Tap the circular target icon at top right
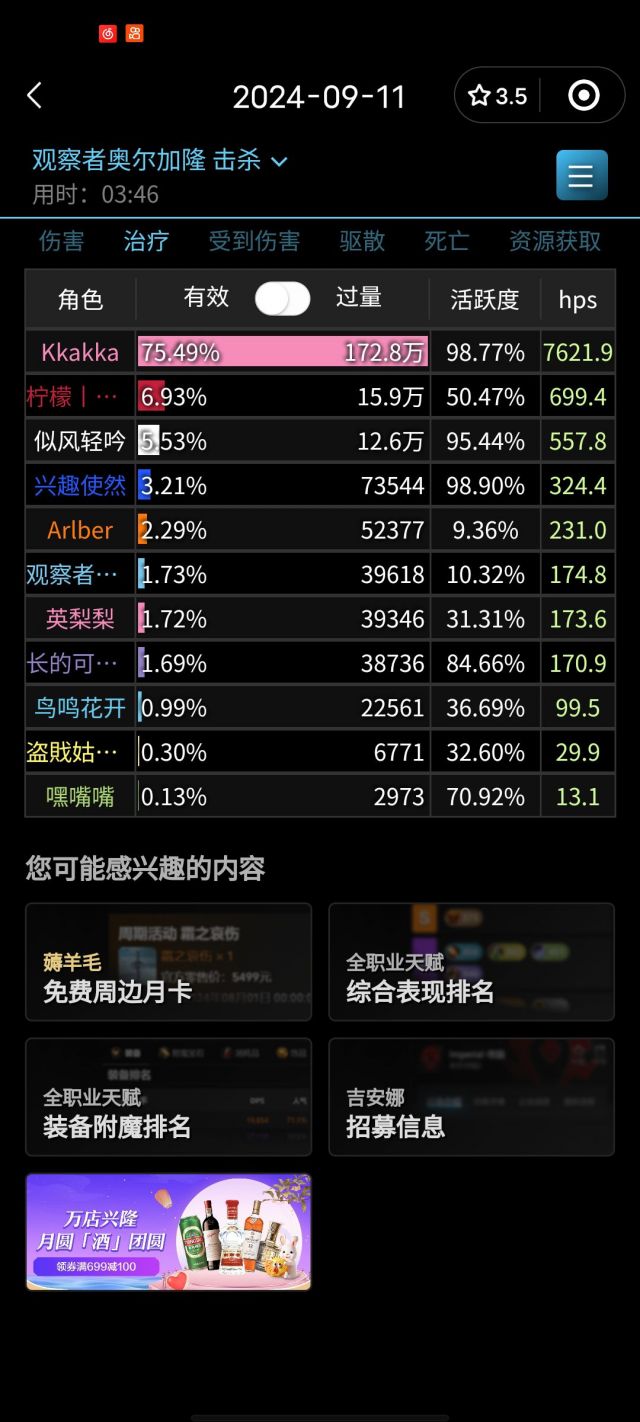640x1422 pixels. (x=583, y=96)
